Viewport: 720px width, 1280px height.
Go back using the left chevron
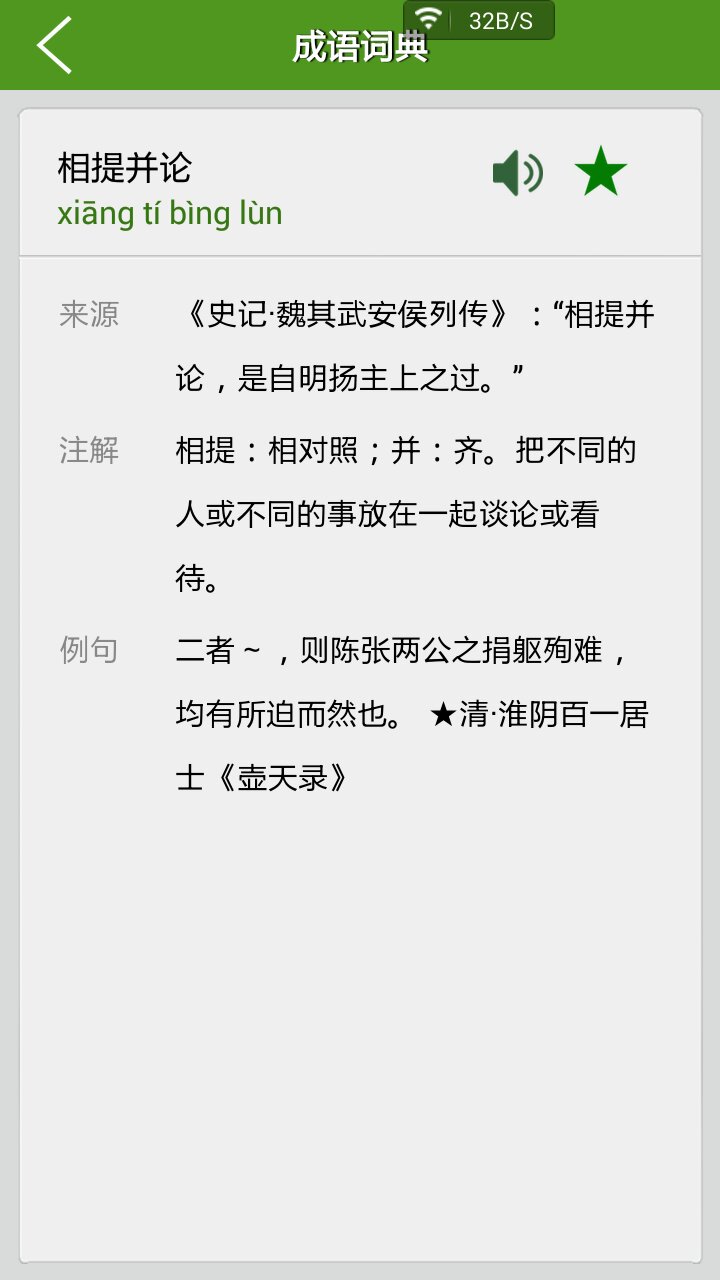point(53,44)
